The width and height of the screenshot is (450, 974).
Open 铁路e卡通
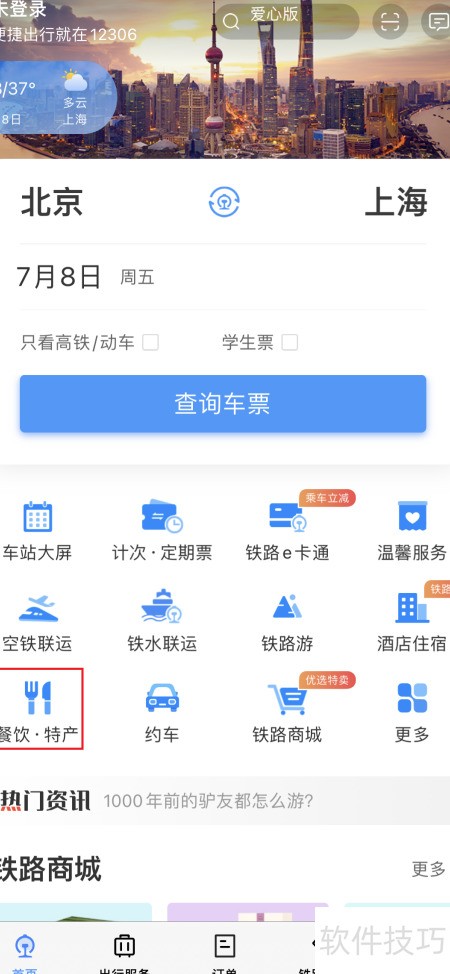pos(287,530)
